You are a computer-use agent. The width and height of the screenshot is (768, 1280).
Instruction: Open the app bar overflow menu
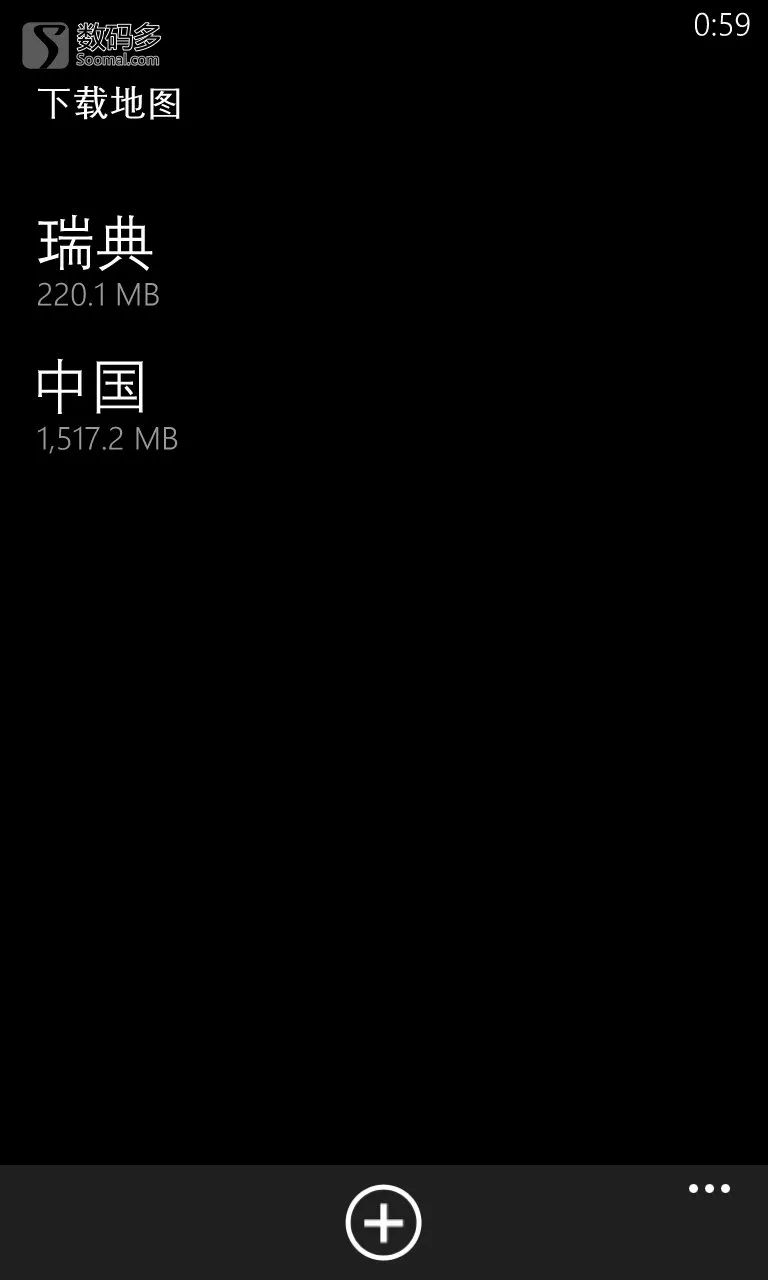709,1189
